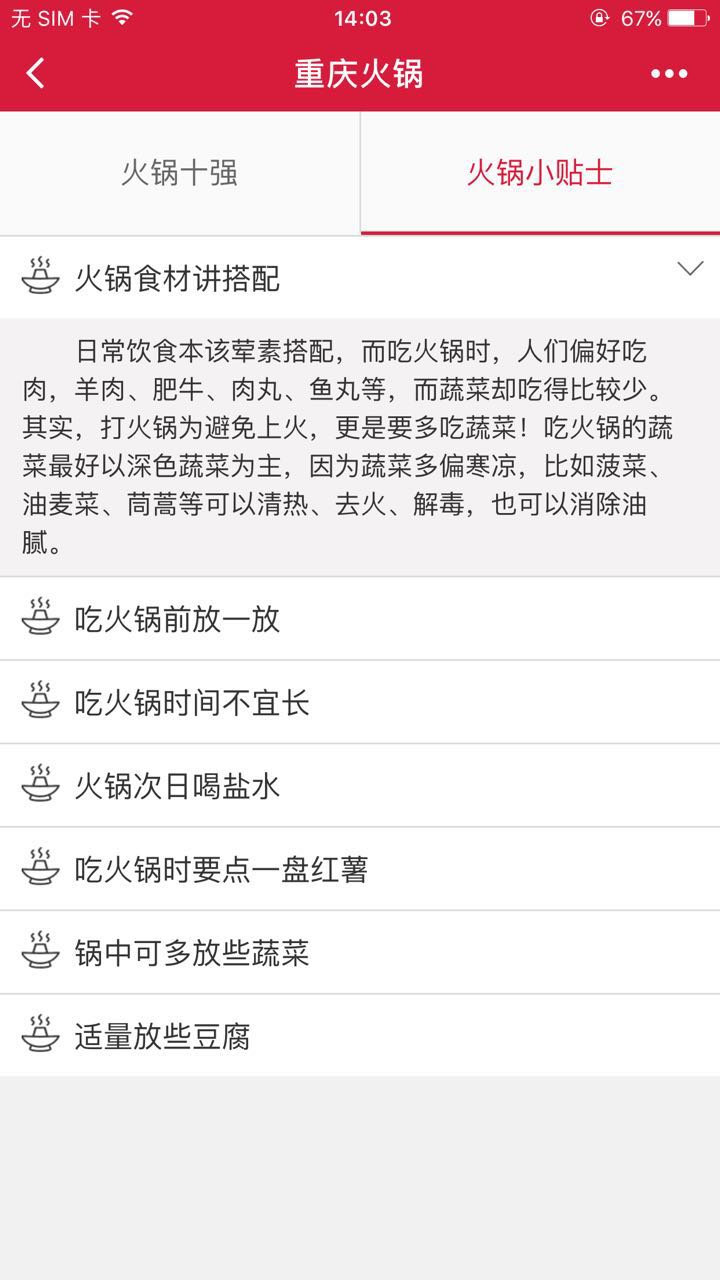720x1280 pixels.
Task: Open the 火锅次日喝盐水 tip
Action: coord(360,786)
